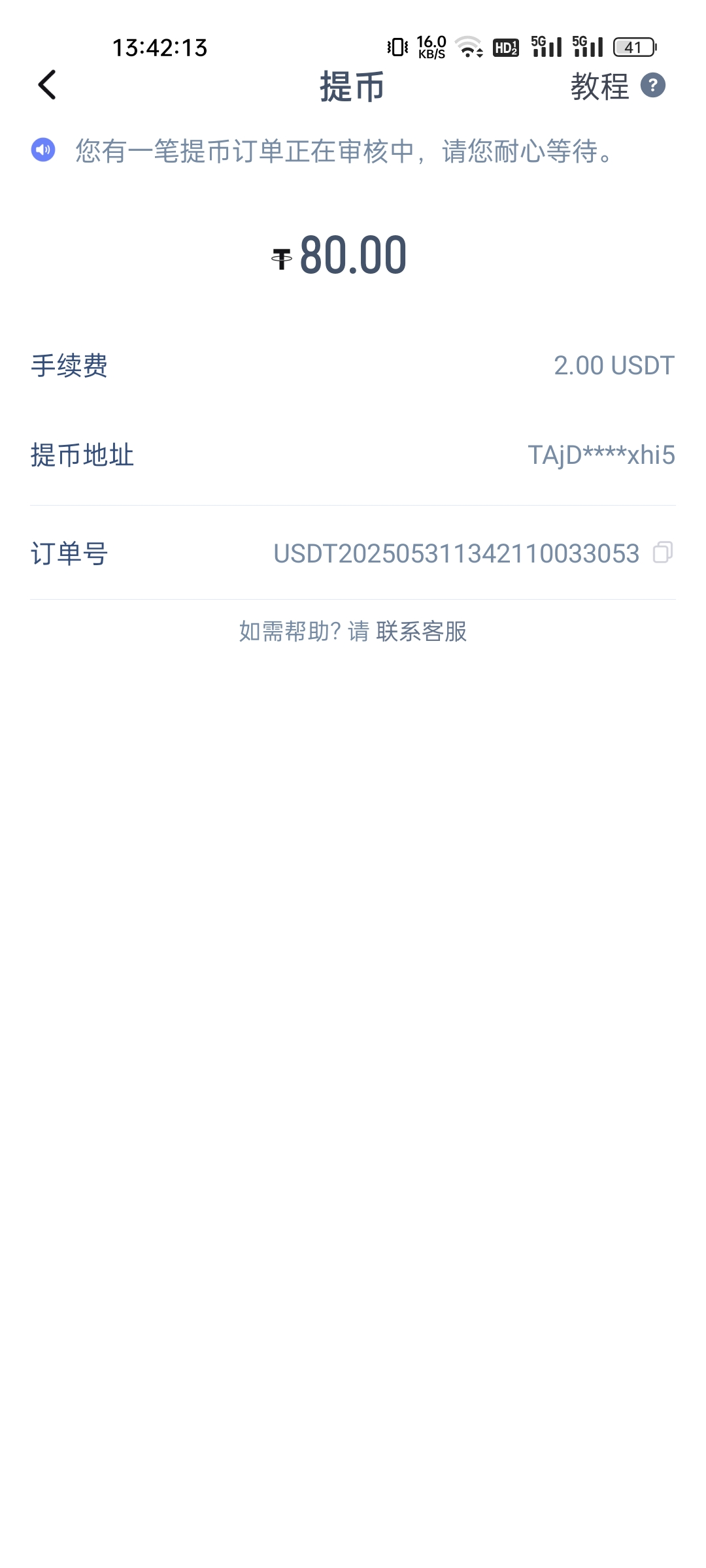This screenshot has height=1568, width=706.
Task: Tap the battery indicator in the status bar
Action: tap(632, 47)
